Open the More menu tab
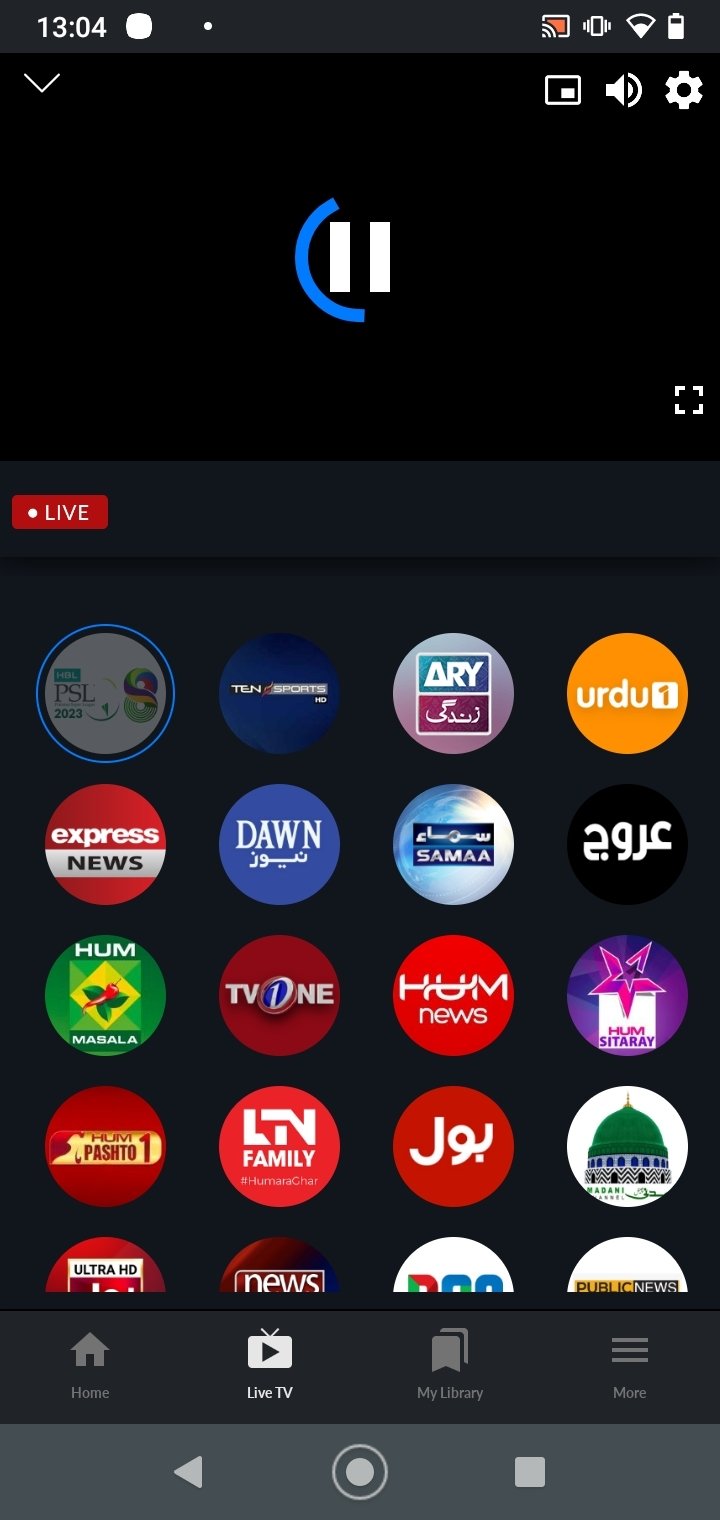Viewport: 720px width, 1520px height. pos(630,1366)
